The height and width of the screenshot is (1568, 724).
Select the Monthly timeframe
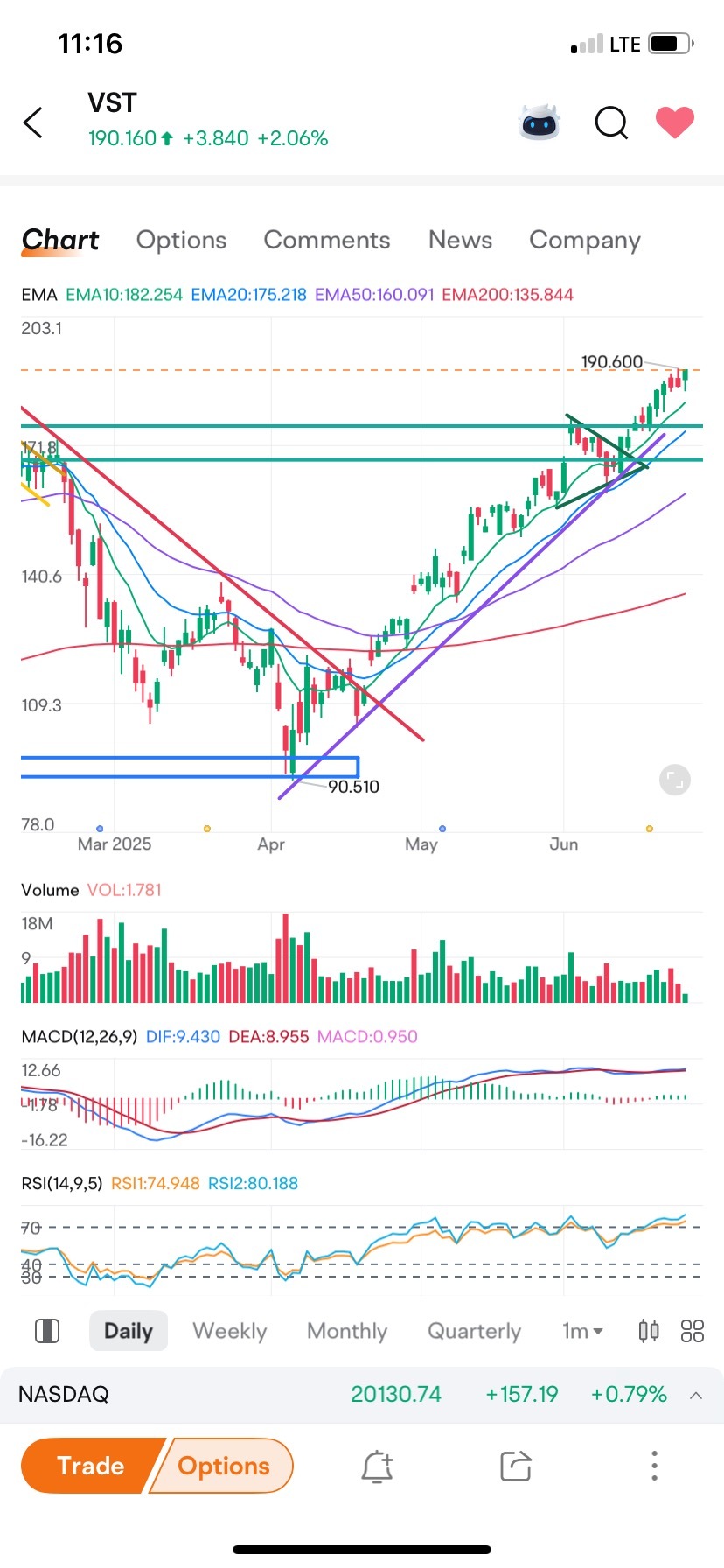[347, 1331]
